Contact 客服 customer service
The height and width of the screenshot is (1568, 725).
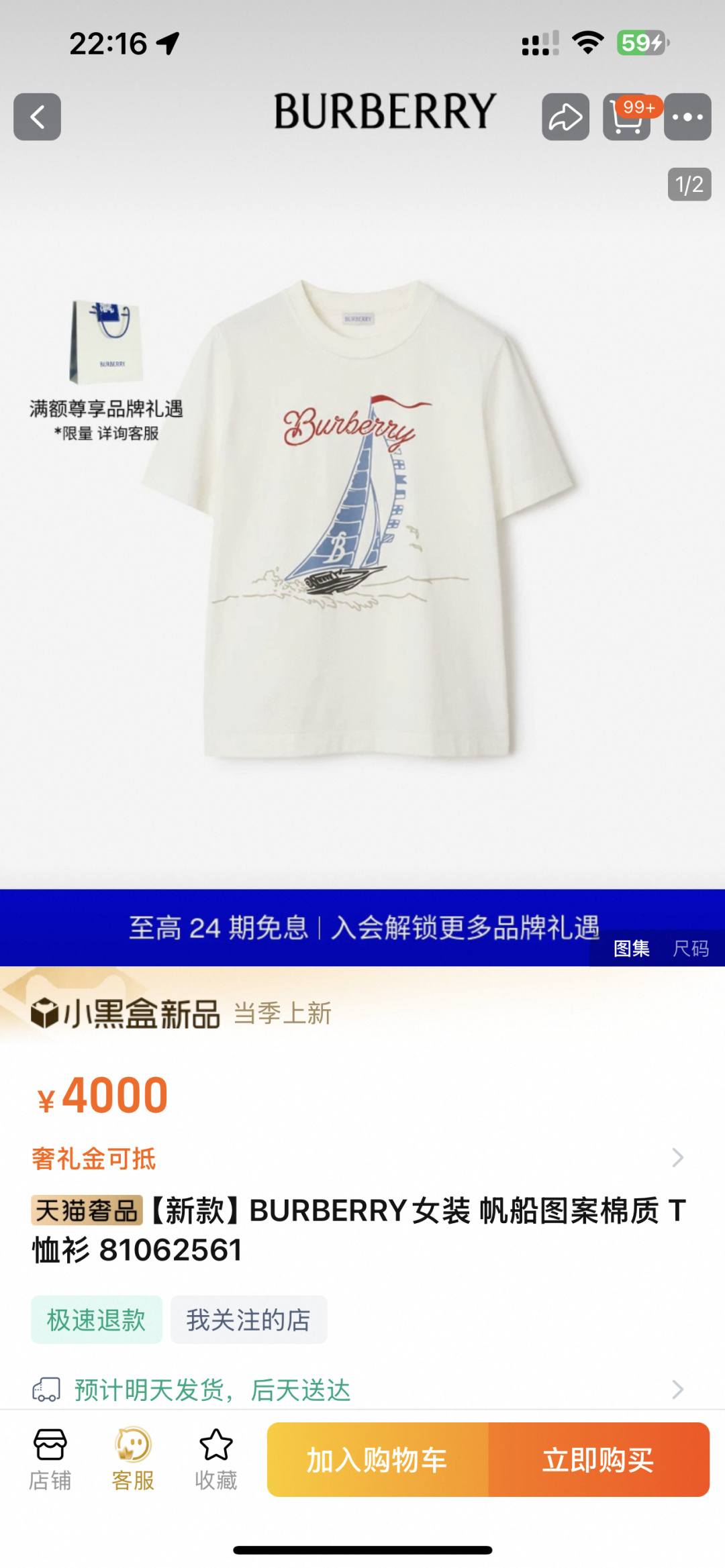pos(133,1459)
